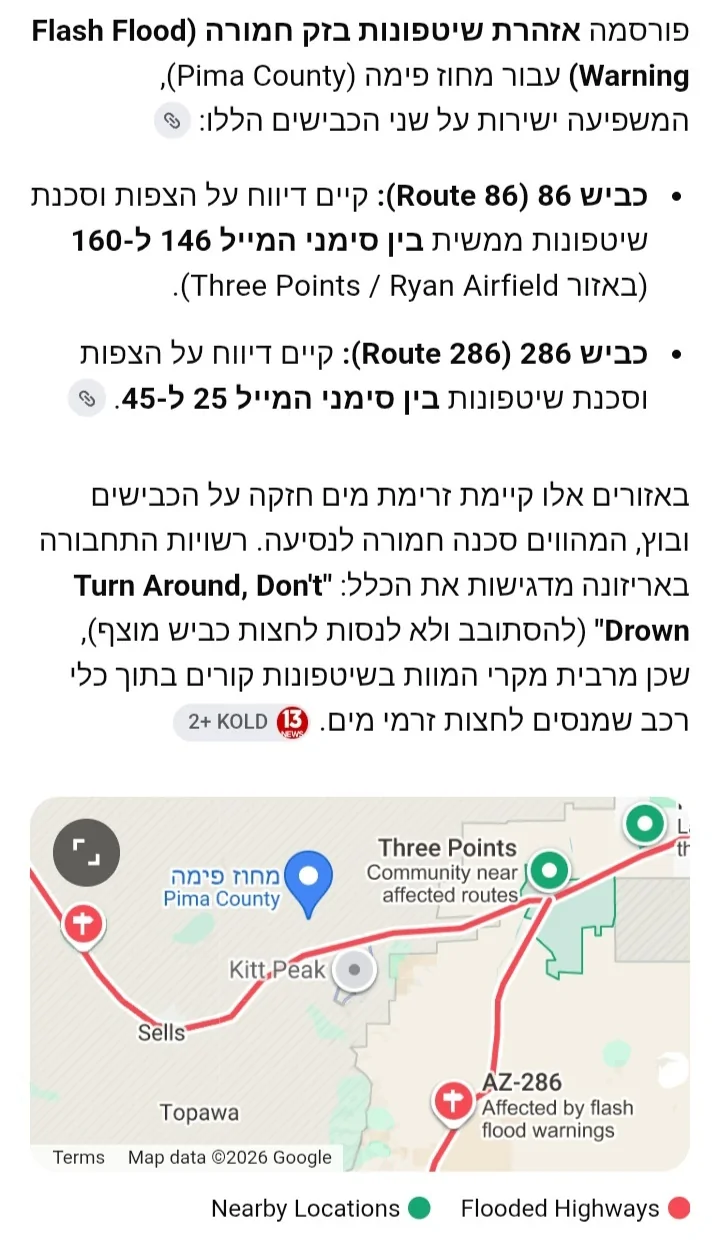
Task: Open the source link after Route 286 details
Action: pyautogui.click(x=87, y=399)
